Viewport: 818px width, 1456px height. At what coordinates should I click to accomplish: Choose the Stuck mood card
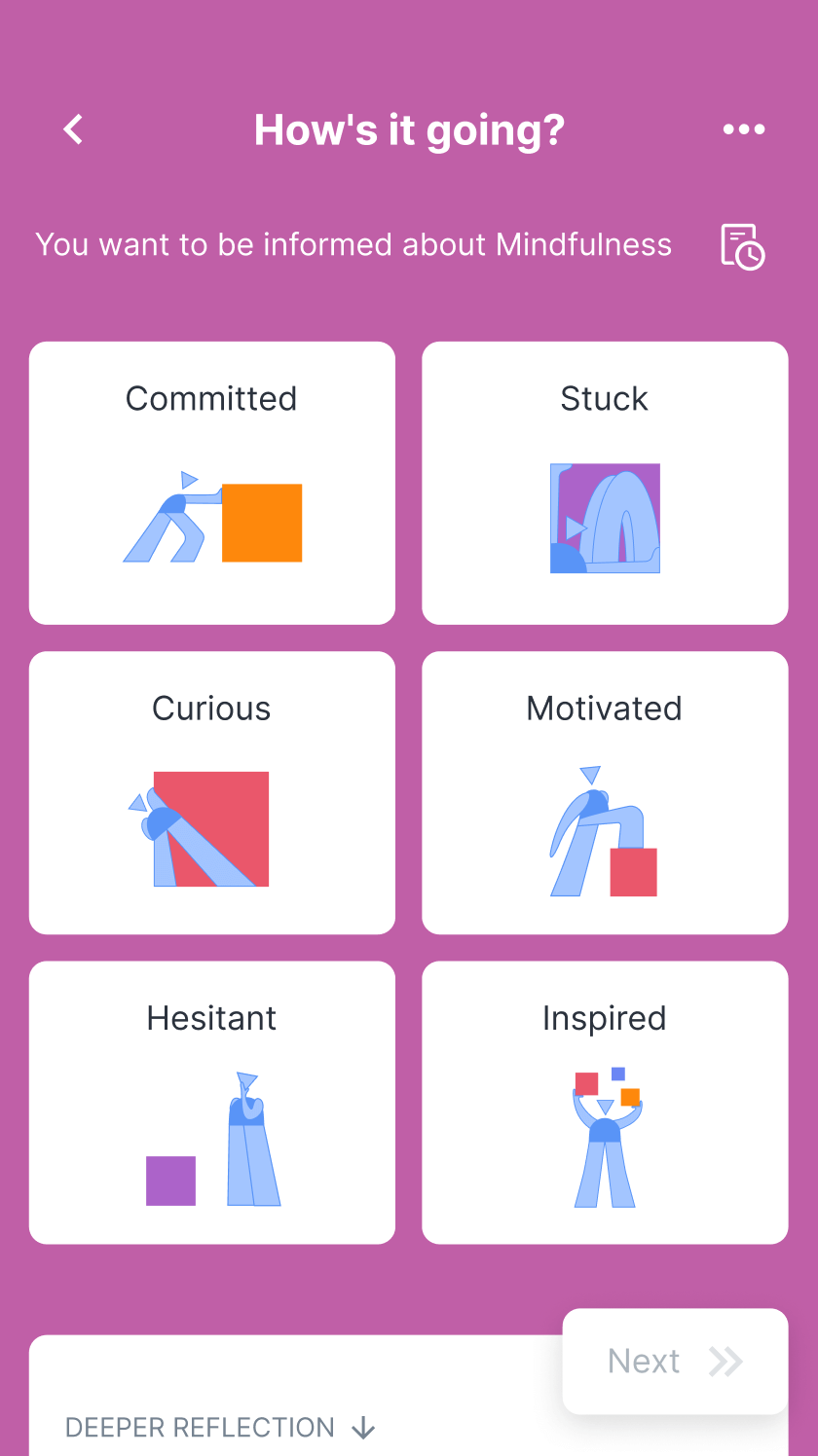click(605, 483)
